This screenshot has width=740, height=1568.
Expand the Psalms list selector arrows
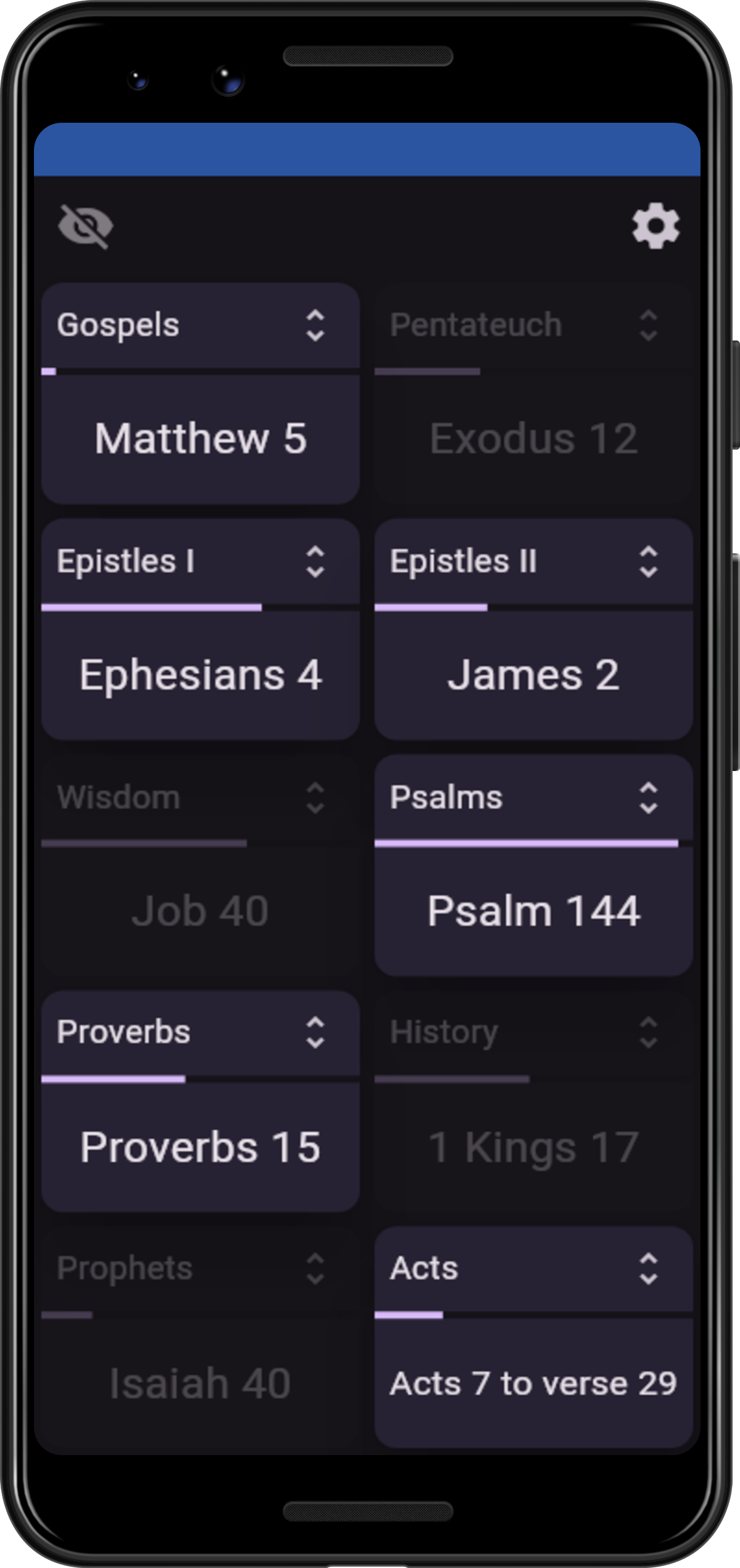648,798
